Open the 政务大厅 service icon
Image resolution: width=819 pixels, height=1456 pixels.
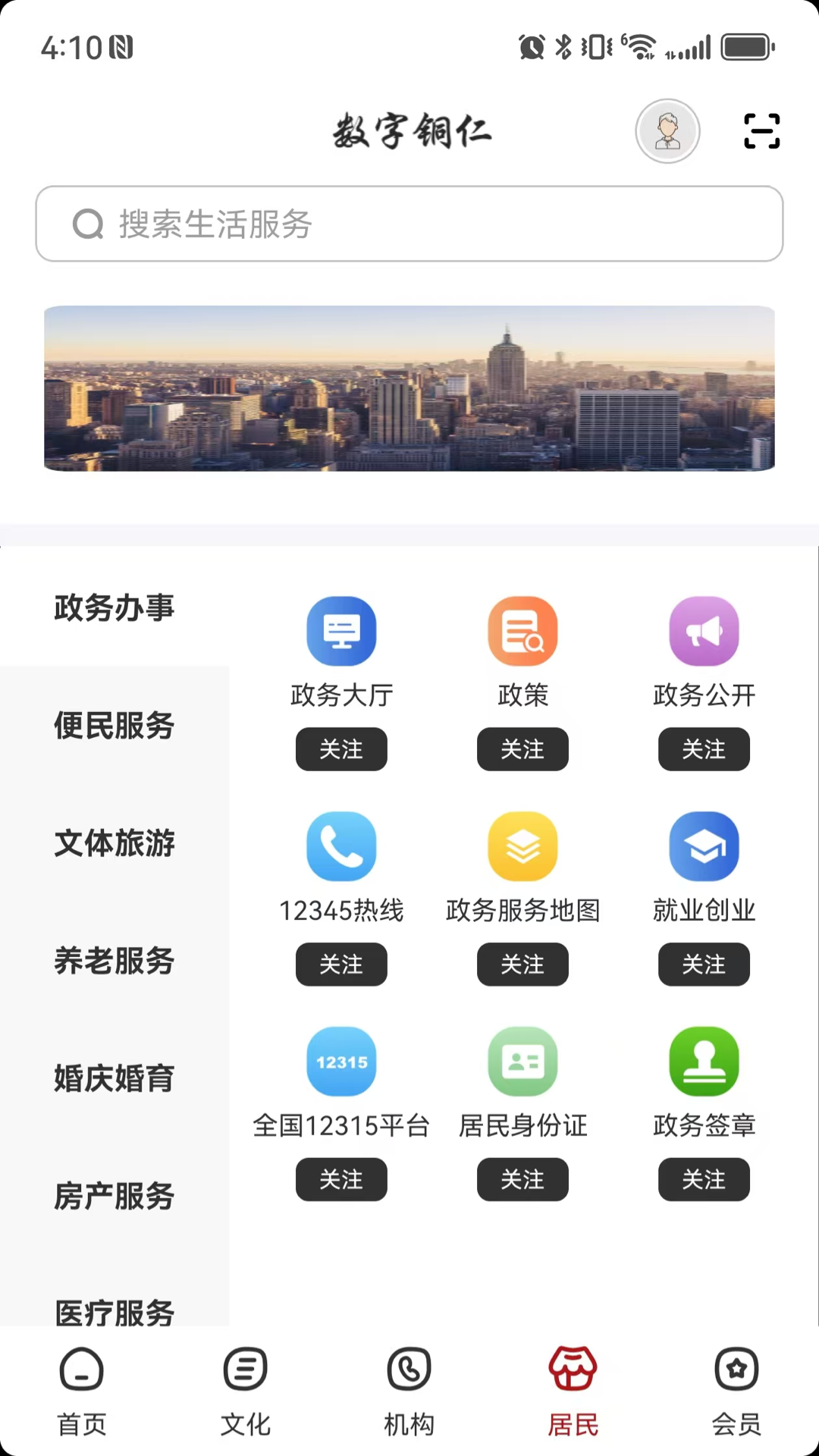tap(341, 630)
